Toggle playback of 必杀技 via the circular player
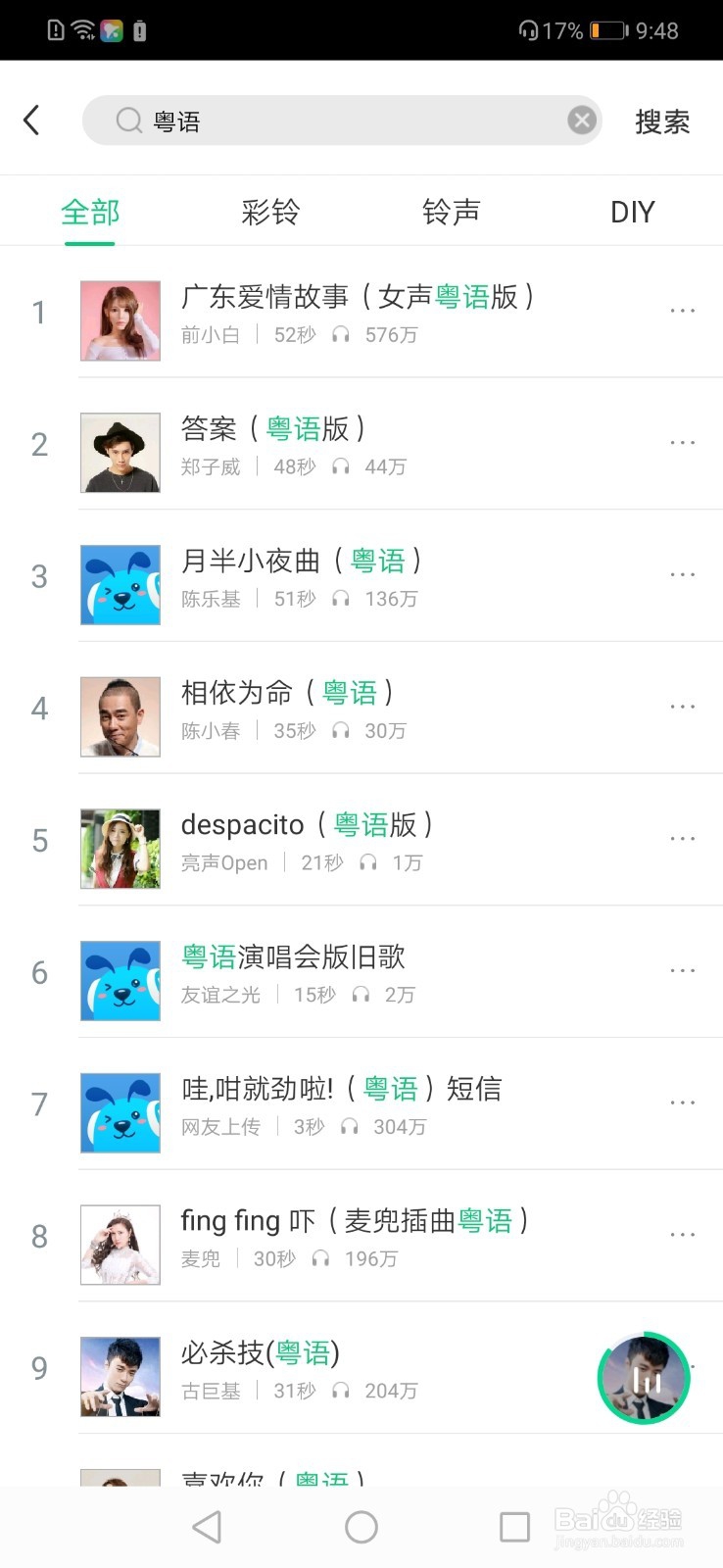Screen dimensions: 723x1568 pyautogui.click(x=643, y=1378)
